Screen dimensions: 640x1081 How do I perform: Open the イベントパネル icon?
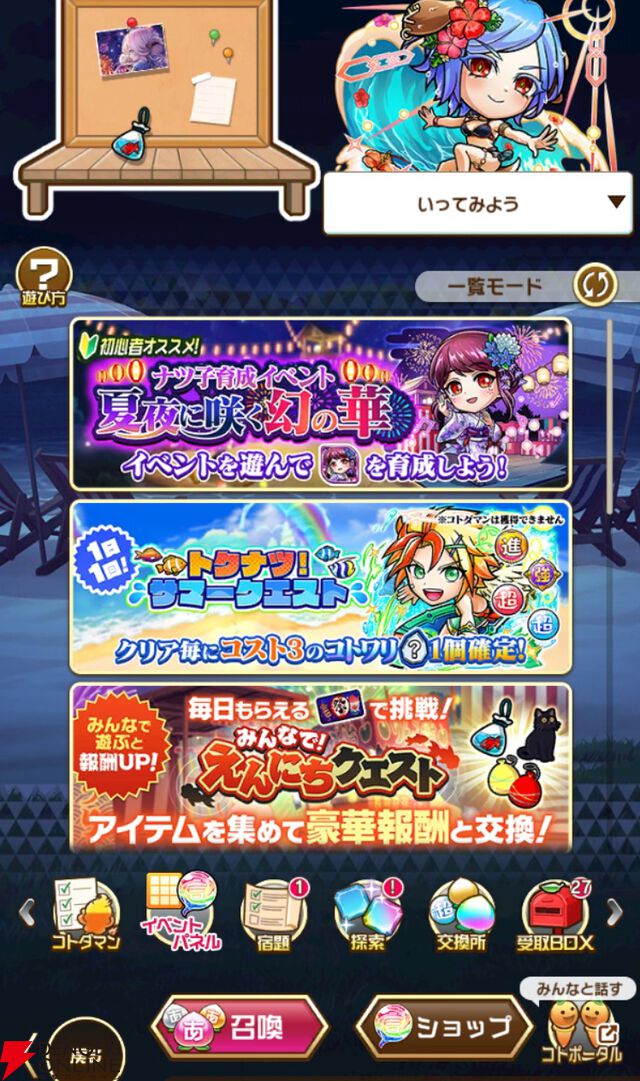tap(181, 912)
